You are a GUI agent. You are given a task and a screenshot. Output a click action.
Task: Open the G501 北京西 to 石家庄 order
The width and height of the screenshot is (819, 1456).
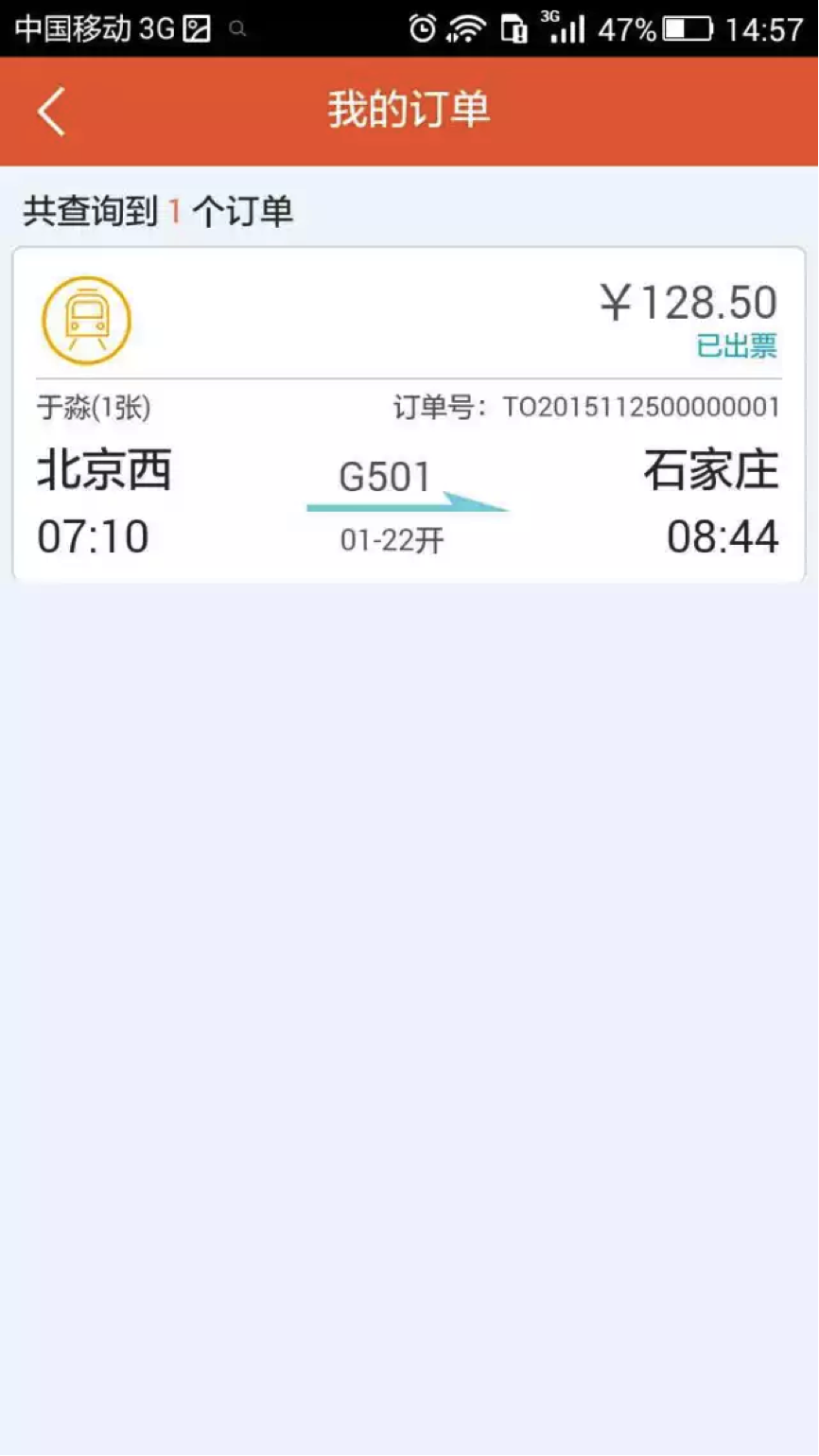pyautogui.click(x=409, y=416)
